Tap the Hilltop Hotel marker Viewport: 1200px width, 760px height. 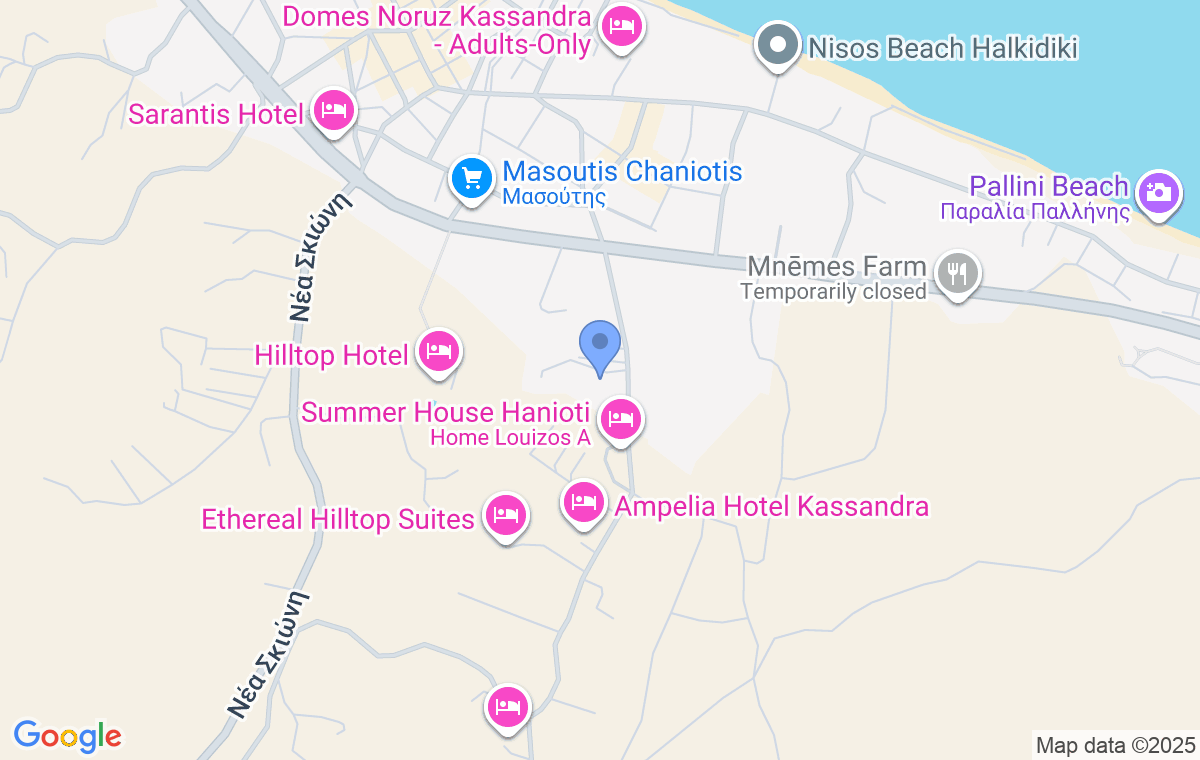[438, 351]
